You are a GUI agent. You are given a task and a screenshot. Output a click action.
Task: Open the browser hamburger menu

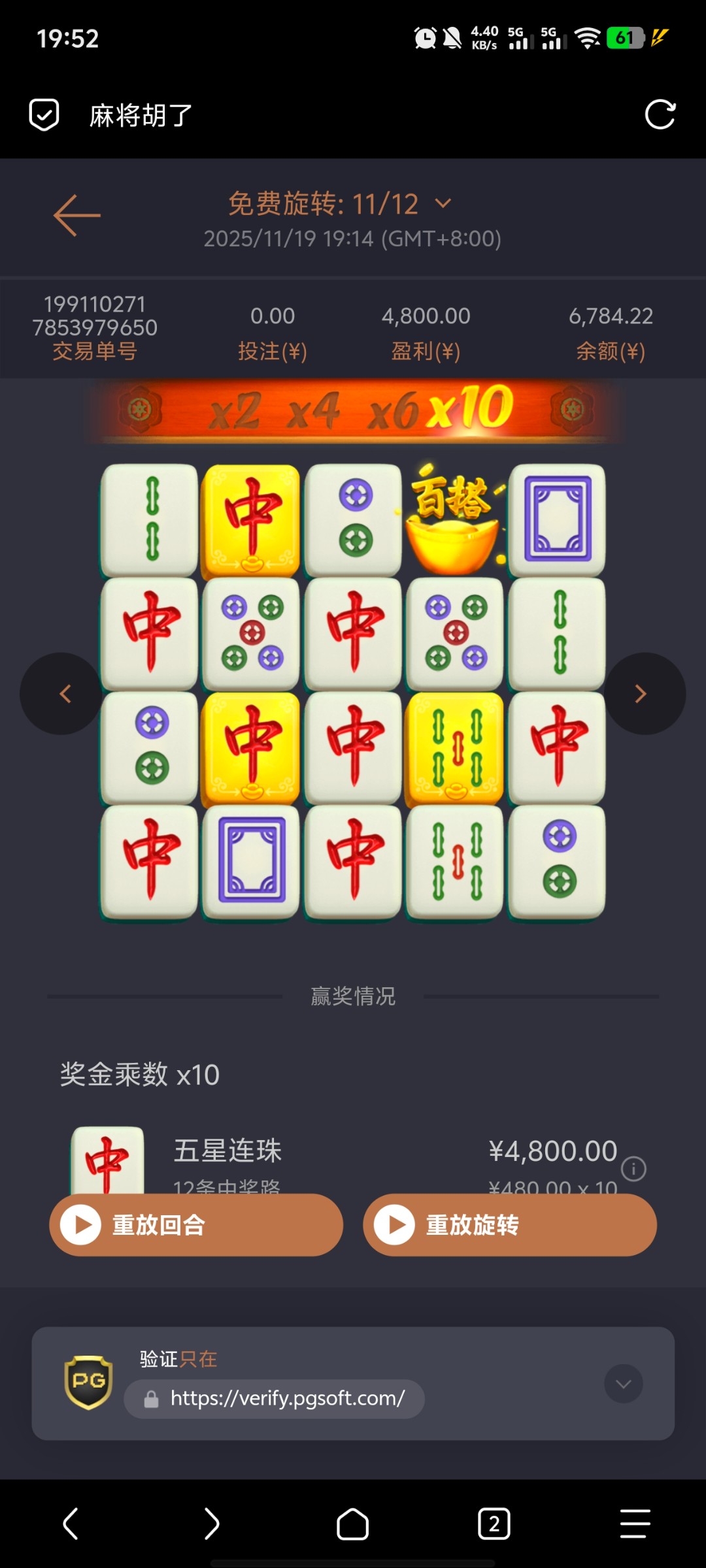click(x=635, y=1524)
